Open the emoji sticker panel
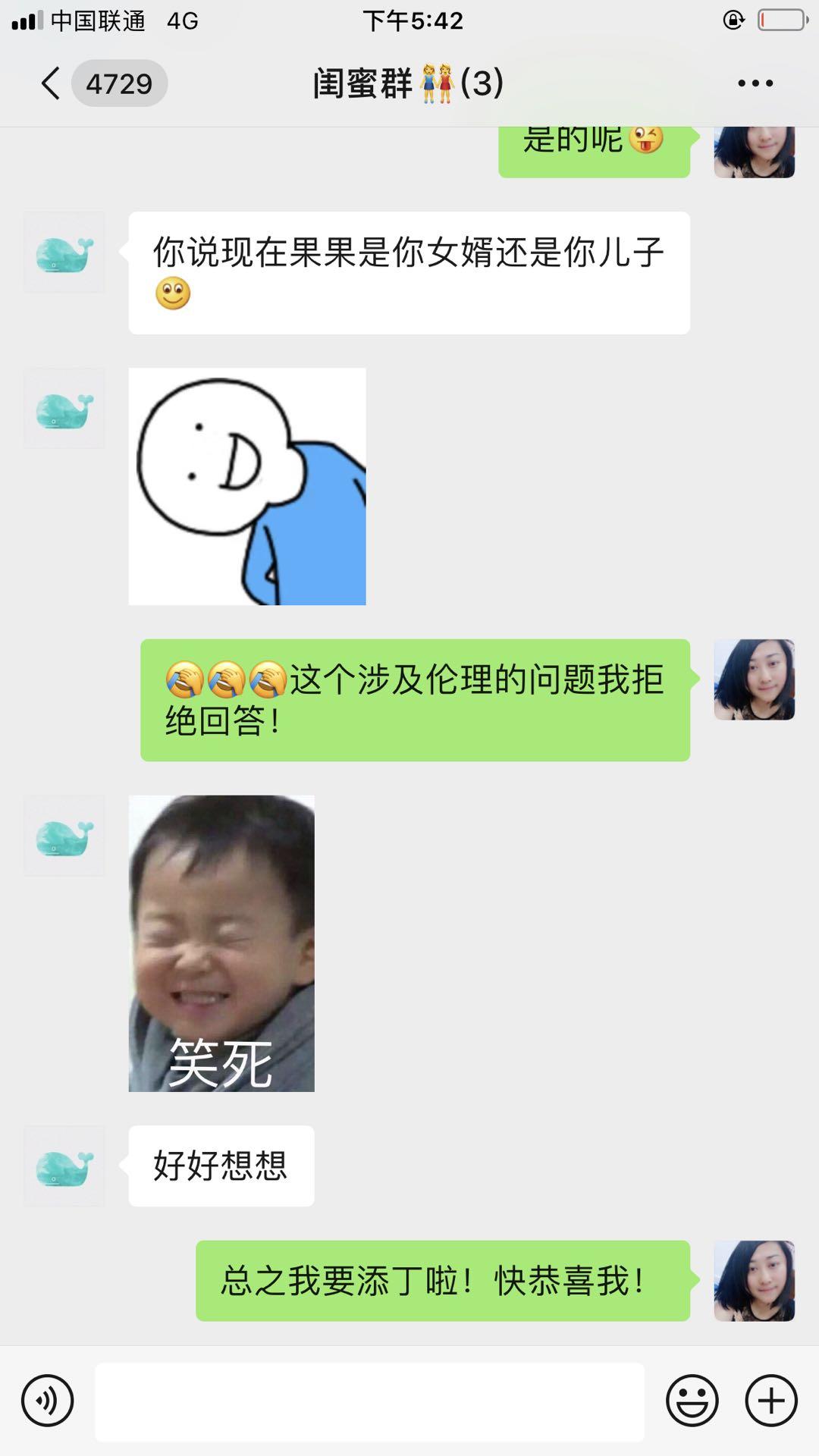 pos(692,1401)
